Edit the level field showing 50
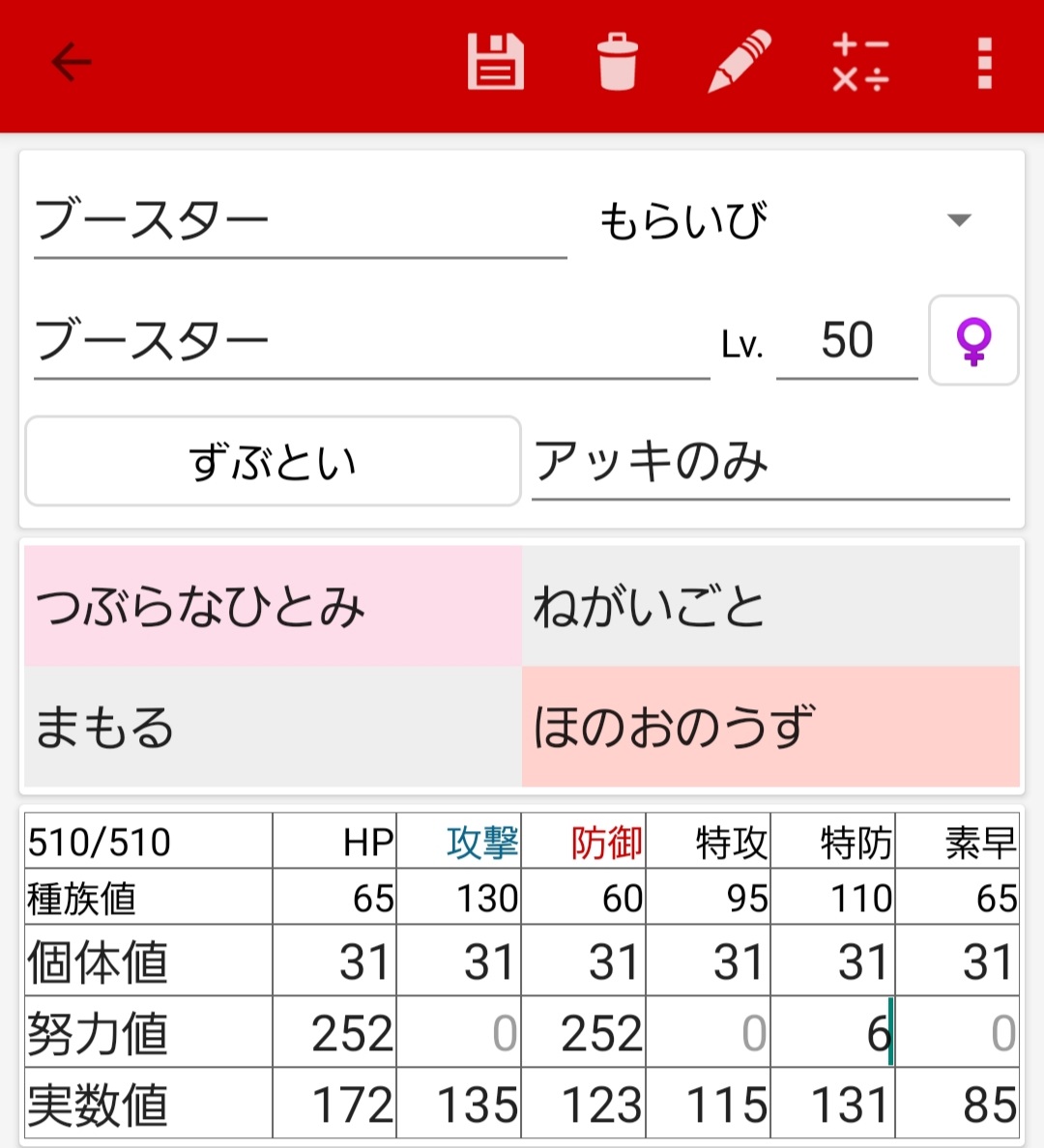This screenshot has width=1044, height=1148. (x=847, y=341)
